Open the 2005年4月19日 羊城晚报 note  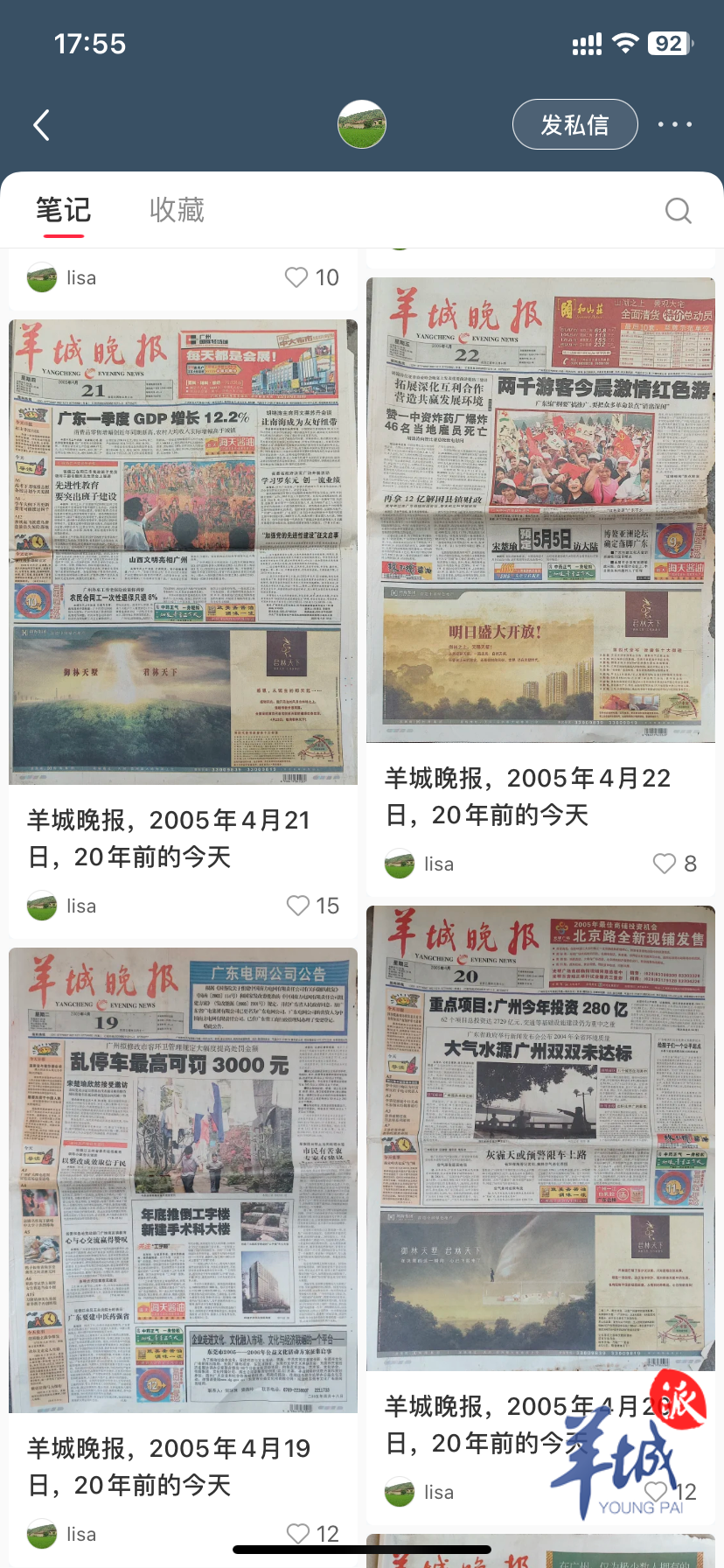pyautogui.click(x=183, y=1180)
